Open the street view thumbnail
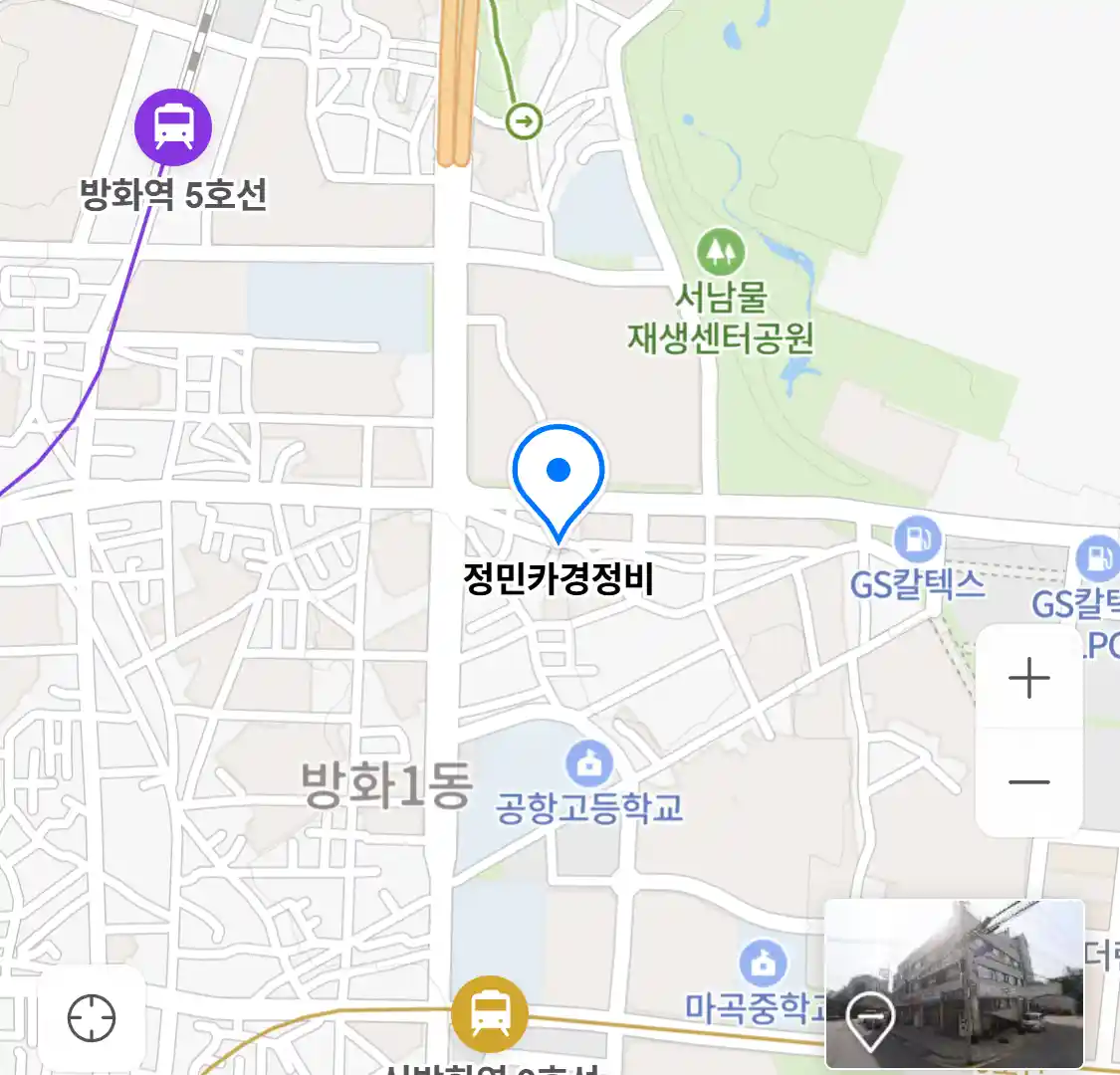 [x=954, y=983]
